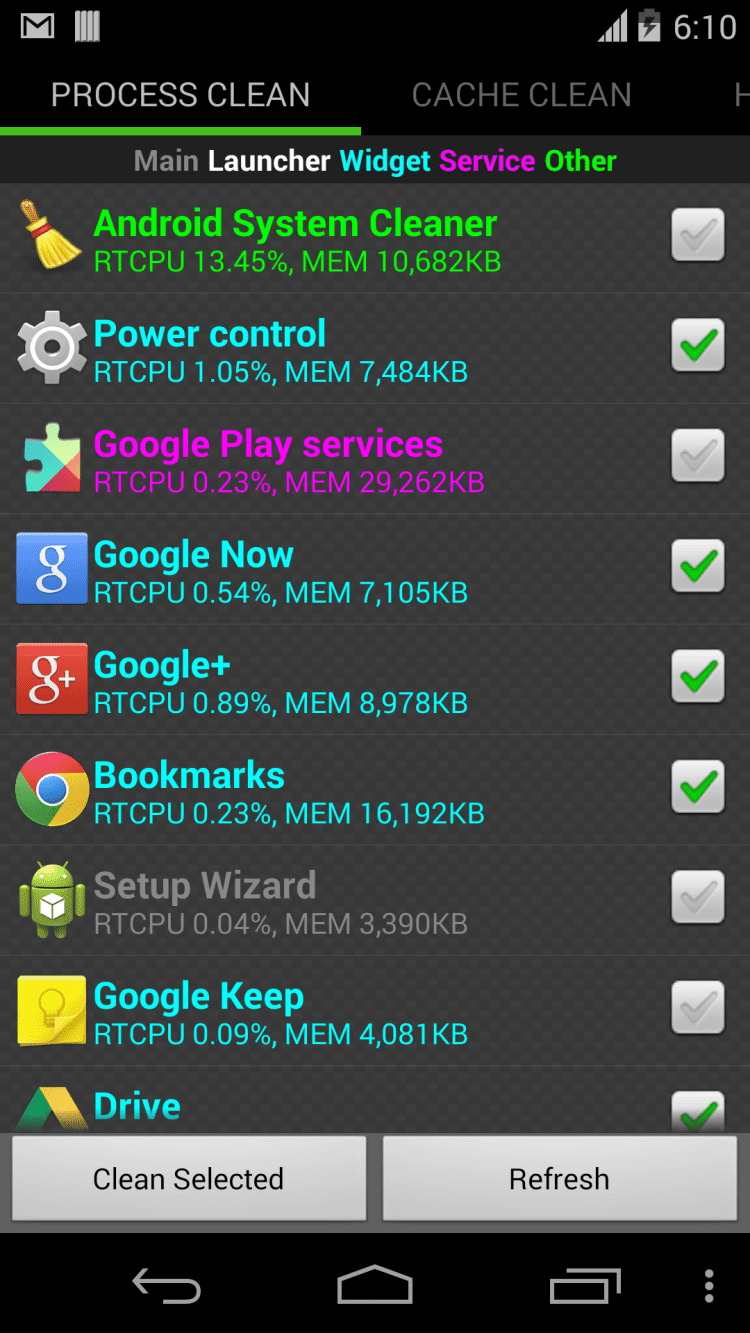Uncheck the Power control checkbox

click(698, 346)
